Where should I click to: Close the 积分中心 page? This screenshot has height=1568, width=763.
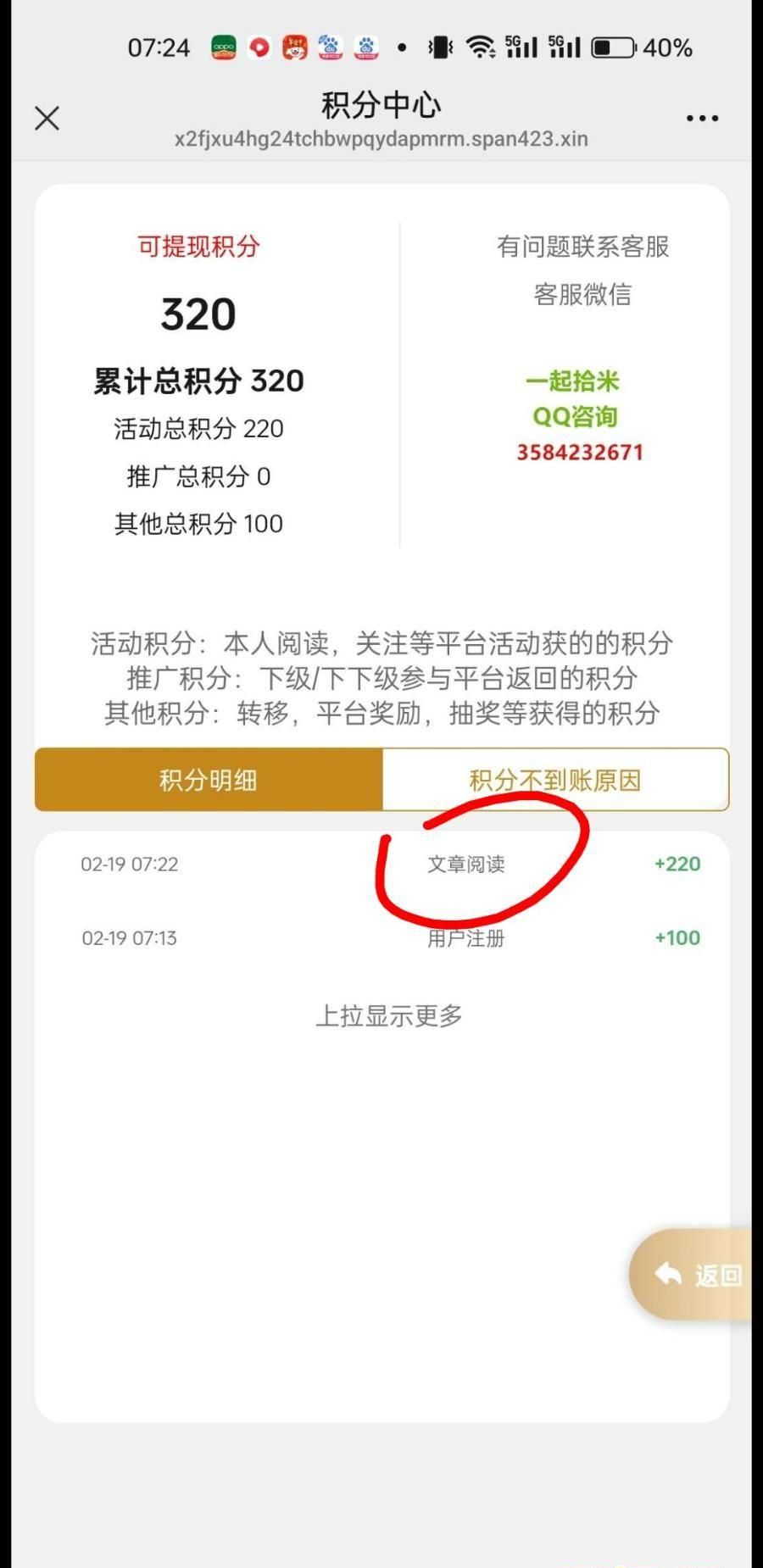47,118
